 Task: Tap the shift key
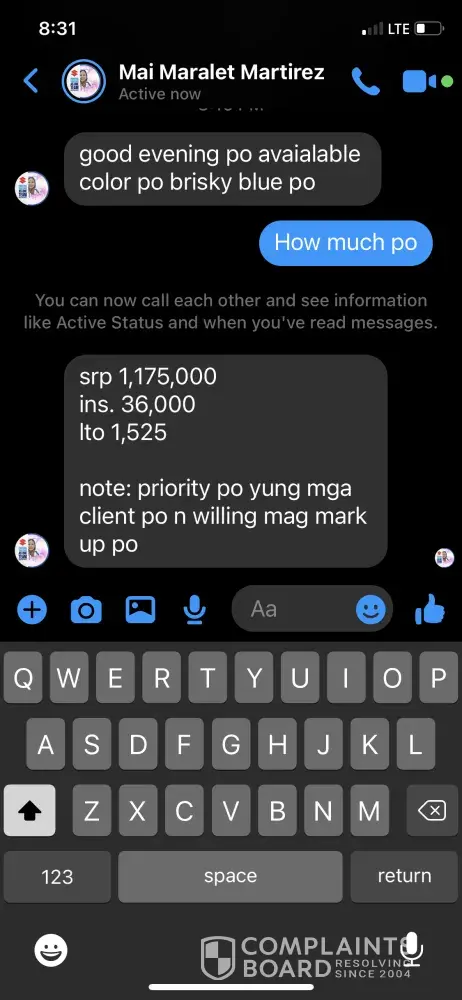29,811
